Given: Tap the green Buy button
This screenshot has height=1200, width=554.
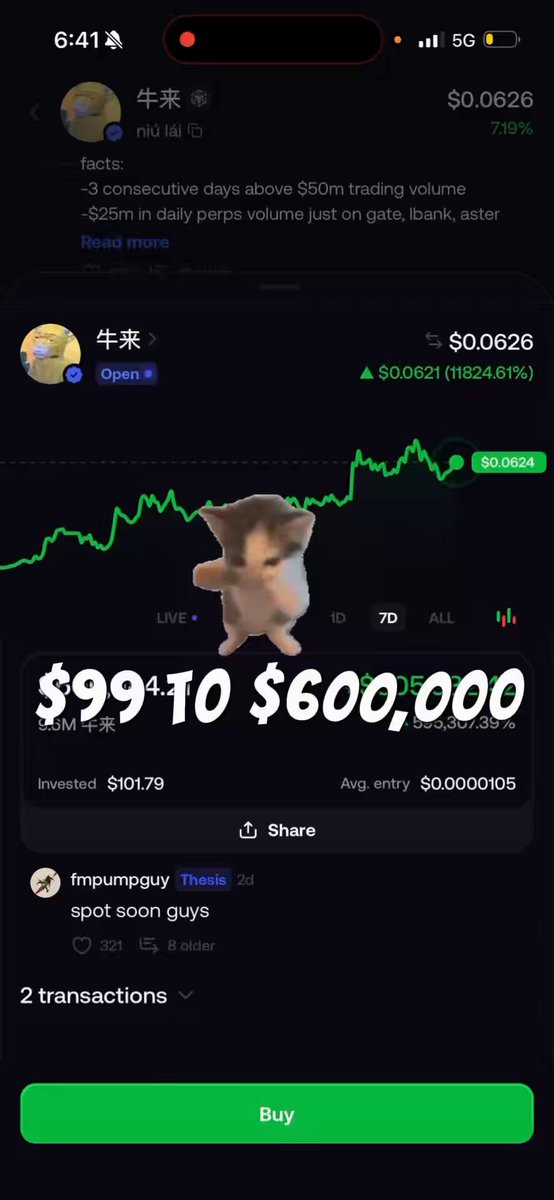Looking at the screenshot, I should pos(277,1113).
